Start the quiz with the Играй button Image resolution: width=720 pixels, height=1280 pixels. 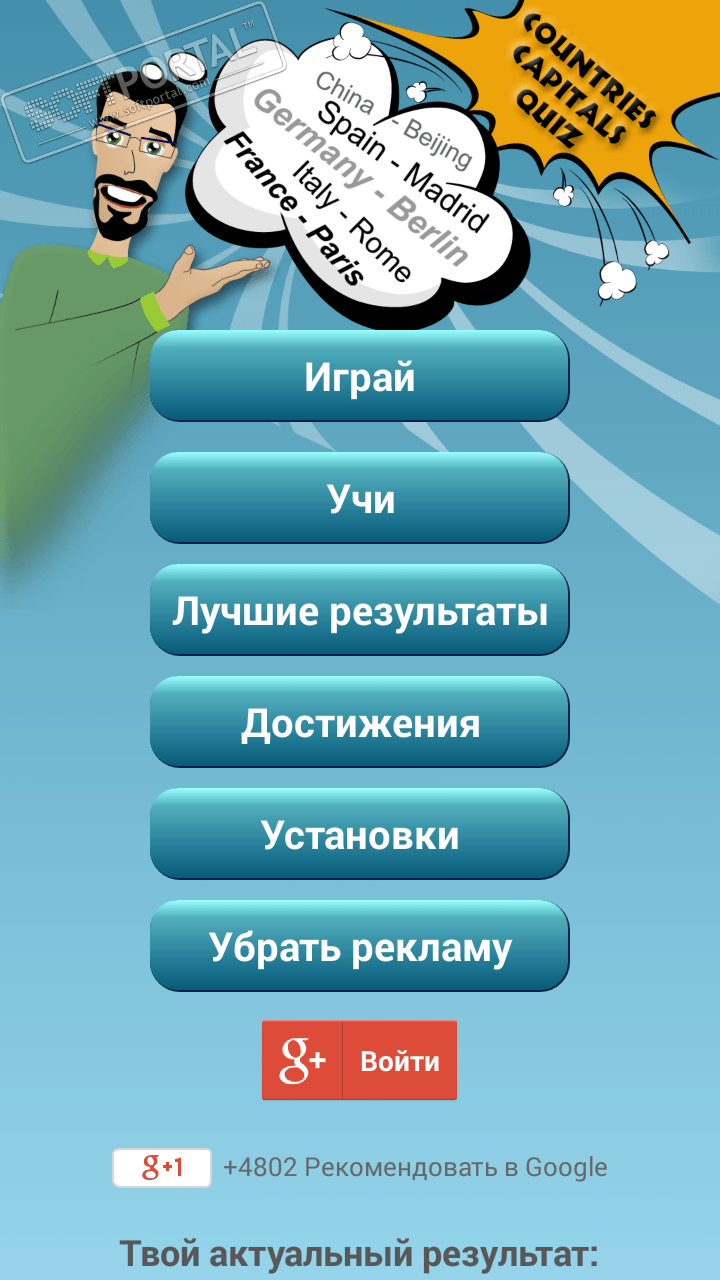click(359, 377)
